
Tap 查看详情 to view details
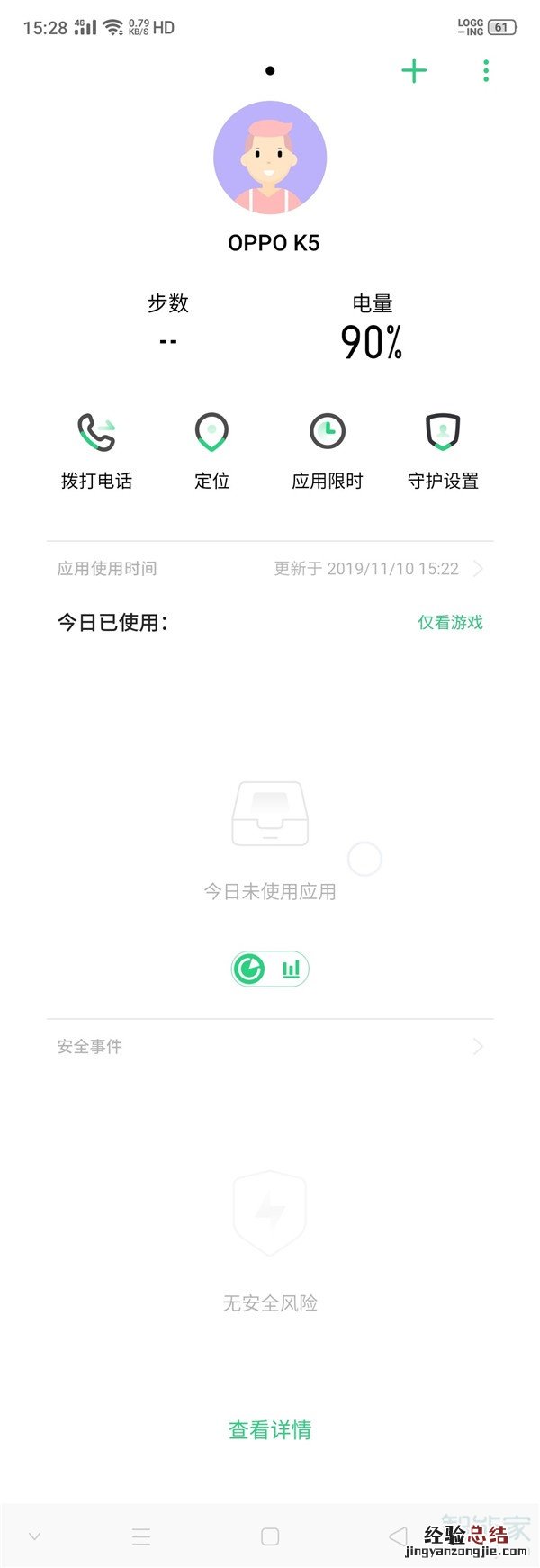270,1429
